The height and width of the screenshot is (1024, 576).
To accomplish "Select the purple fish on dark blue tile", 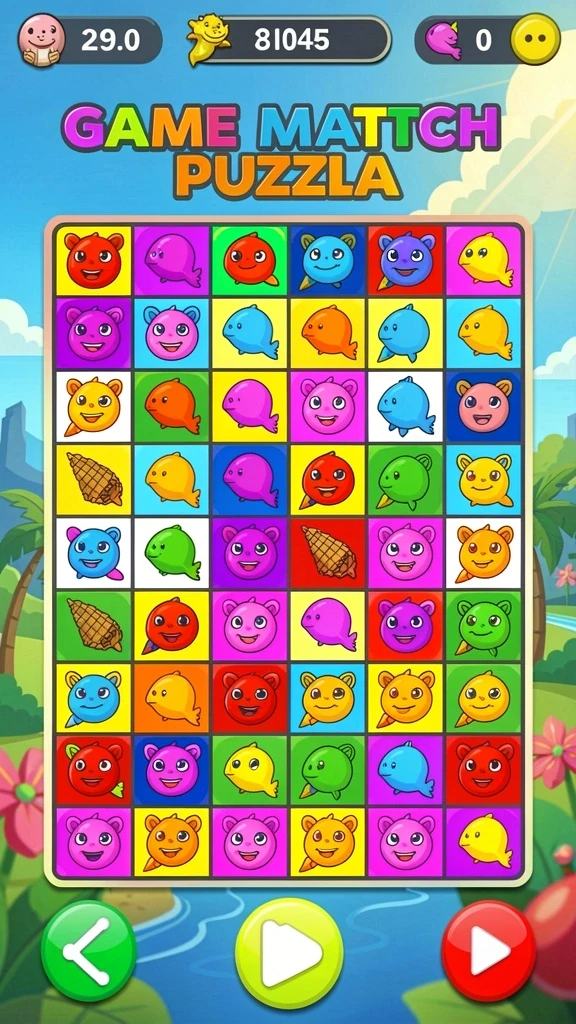I will point(250,480).
